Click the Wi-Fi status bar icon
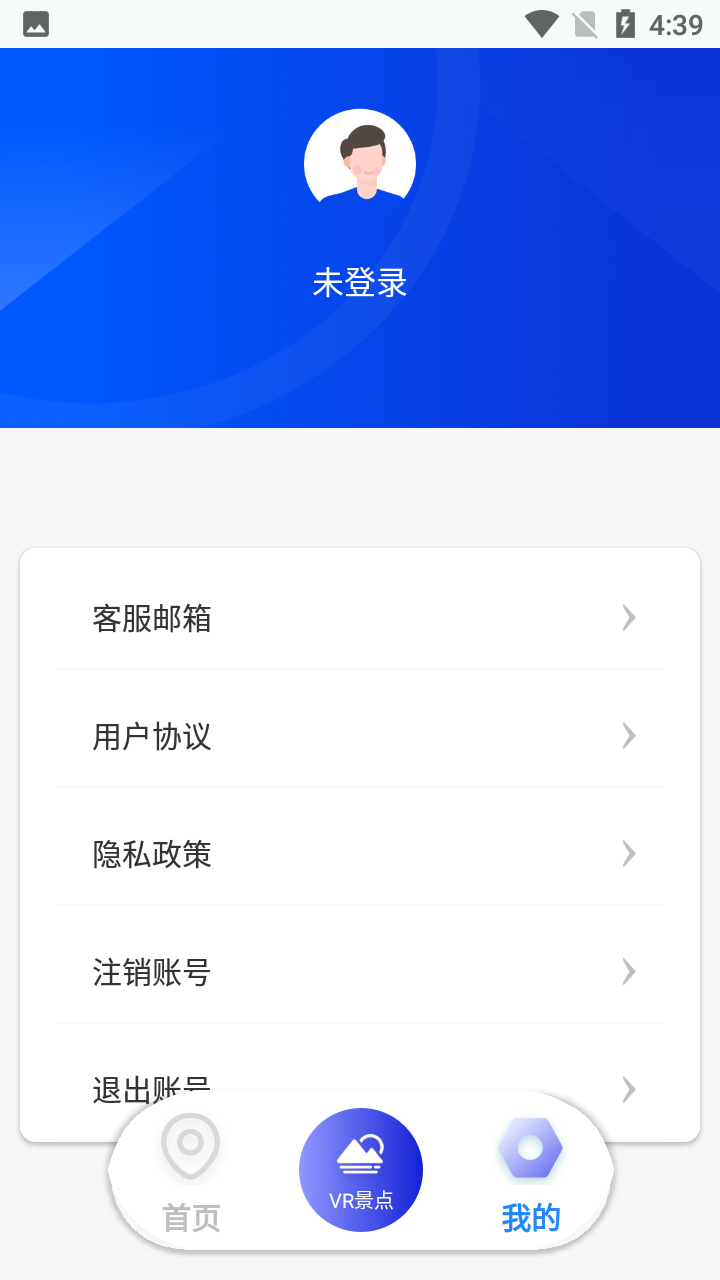This screenshot has height=1280, width=720. click(541, 23)
